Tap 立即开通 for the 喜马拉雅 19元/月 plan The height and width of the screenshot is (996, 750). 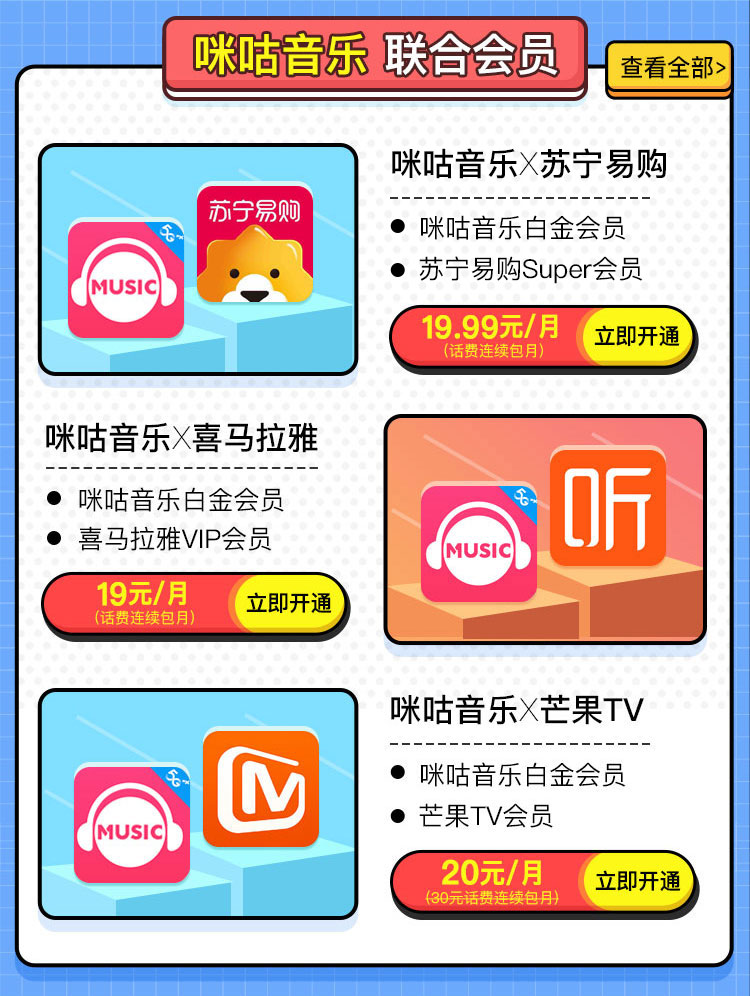tap(288, 603)
